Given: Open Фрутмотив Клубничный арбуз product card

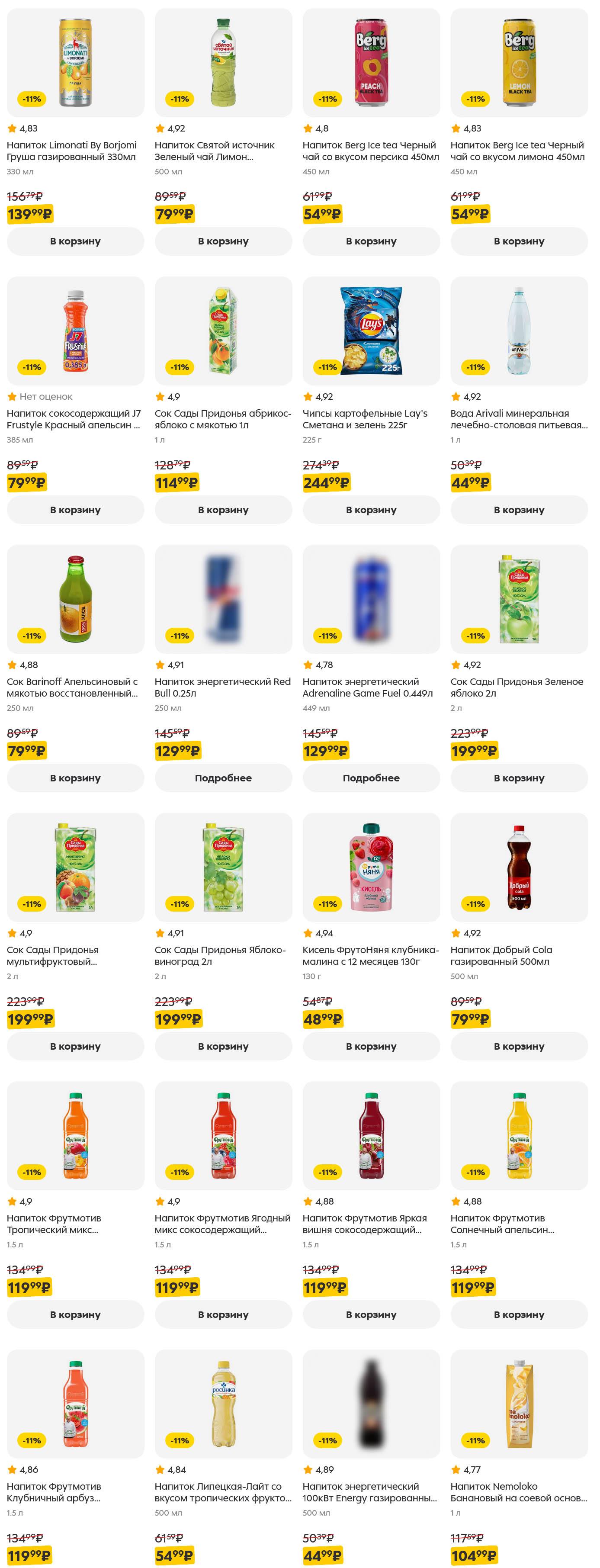Looking at the screenshot, I should tap(75, 1404).
